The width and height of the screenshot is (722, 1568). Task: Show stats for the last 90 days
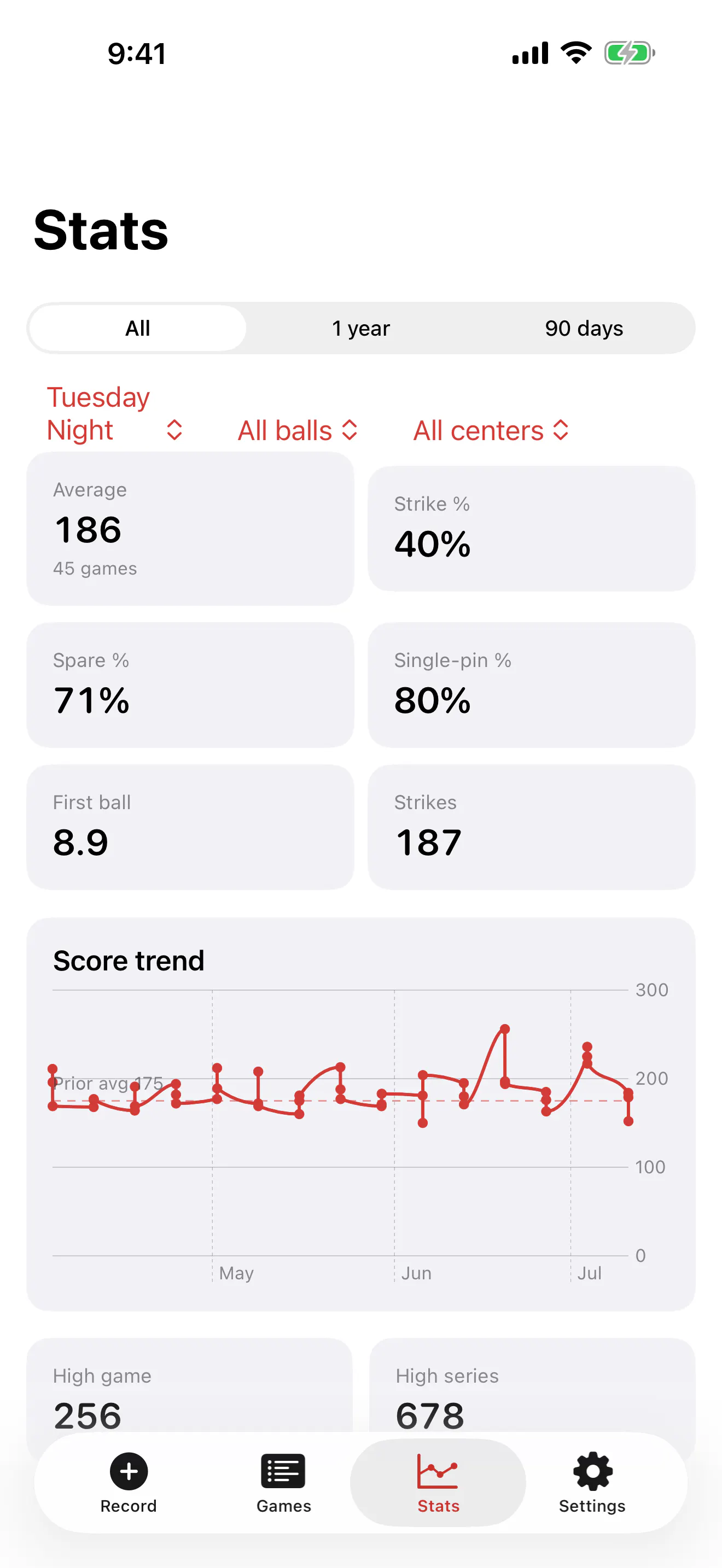coord(584,328)
